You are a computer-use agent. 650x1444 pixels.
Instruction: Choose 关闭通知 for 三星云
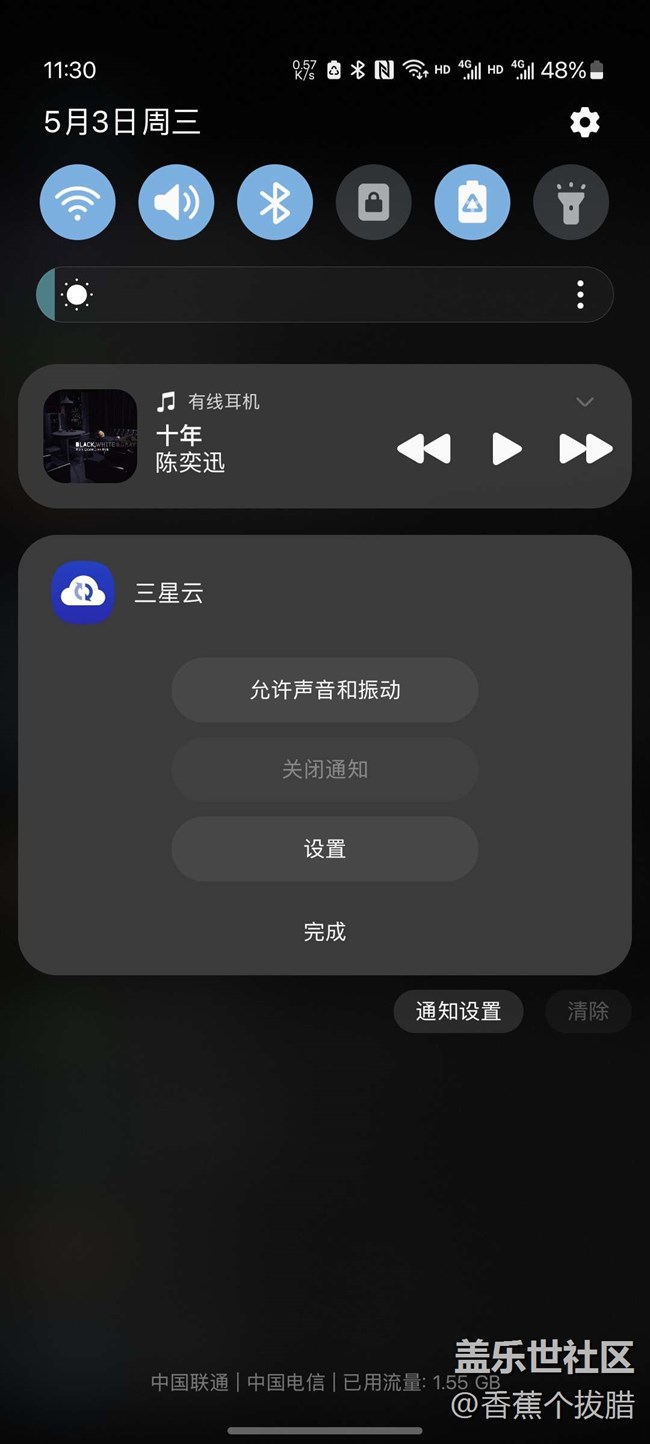325,770
